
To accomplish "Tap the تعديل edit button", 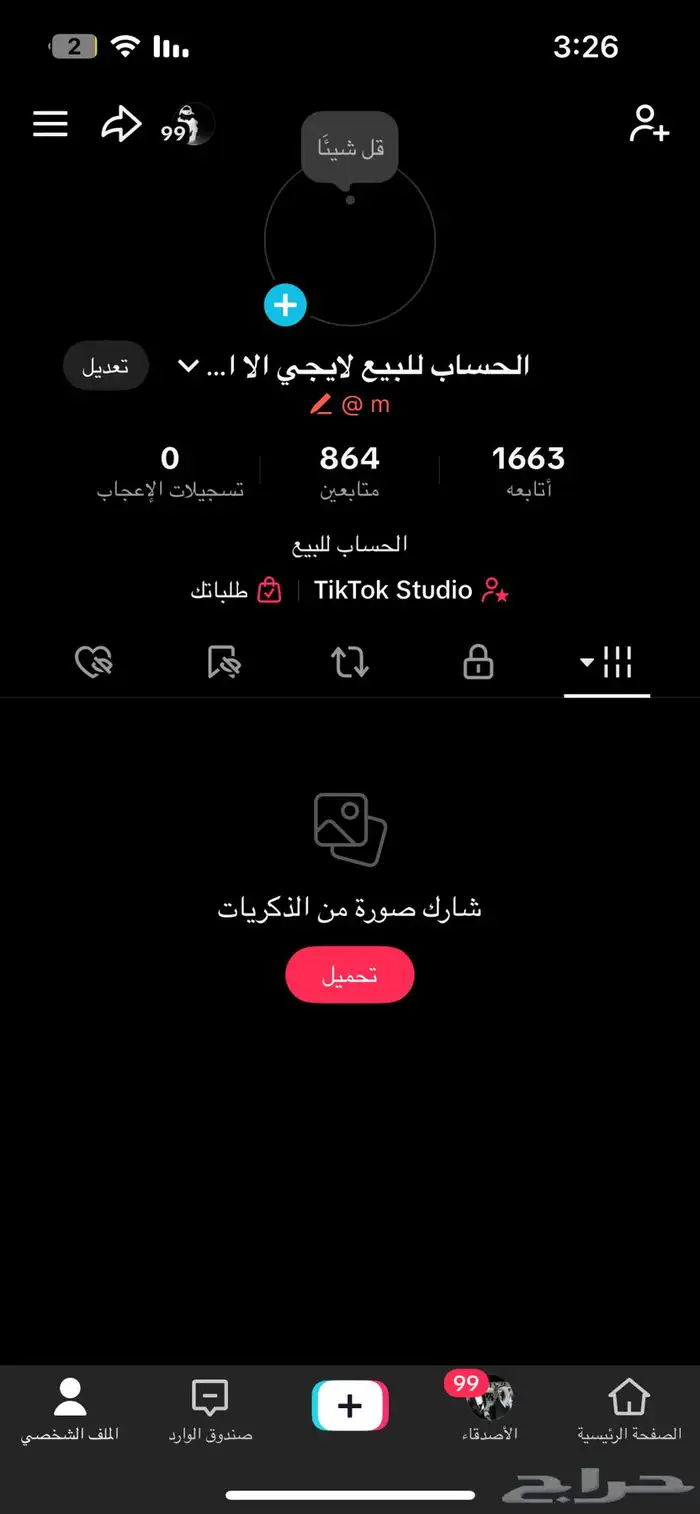I will point(105,366).
